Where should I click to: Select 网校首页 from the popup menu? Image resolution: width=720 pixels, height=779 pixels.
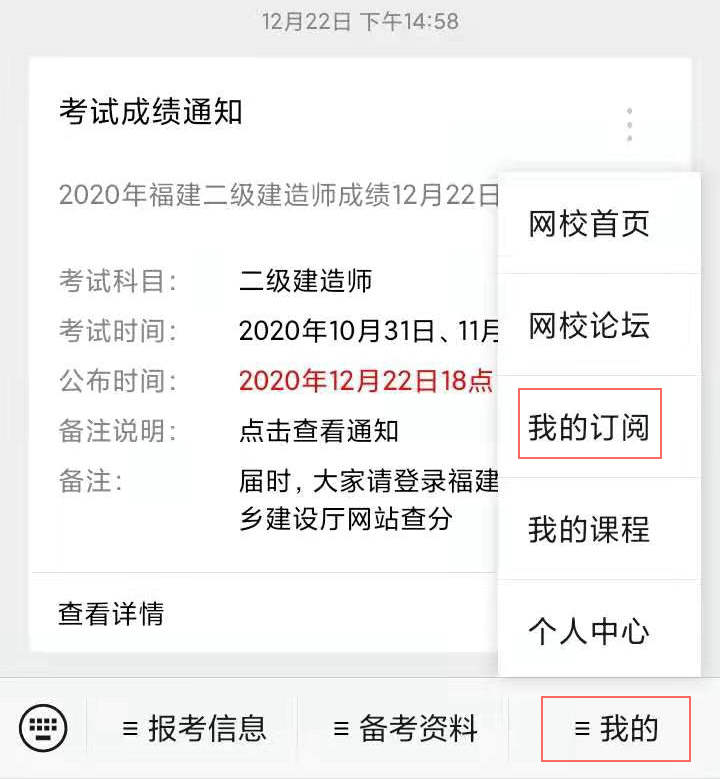click(x=589, y=223)
